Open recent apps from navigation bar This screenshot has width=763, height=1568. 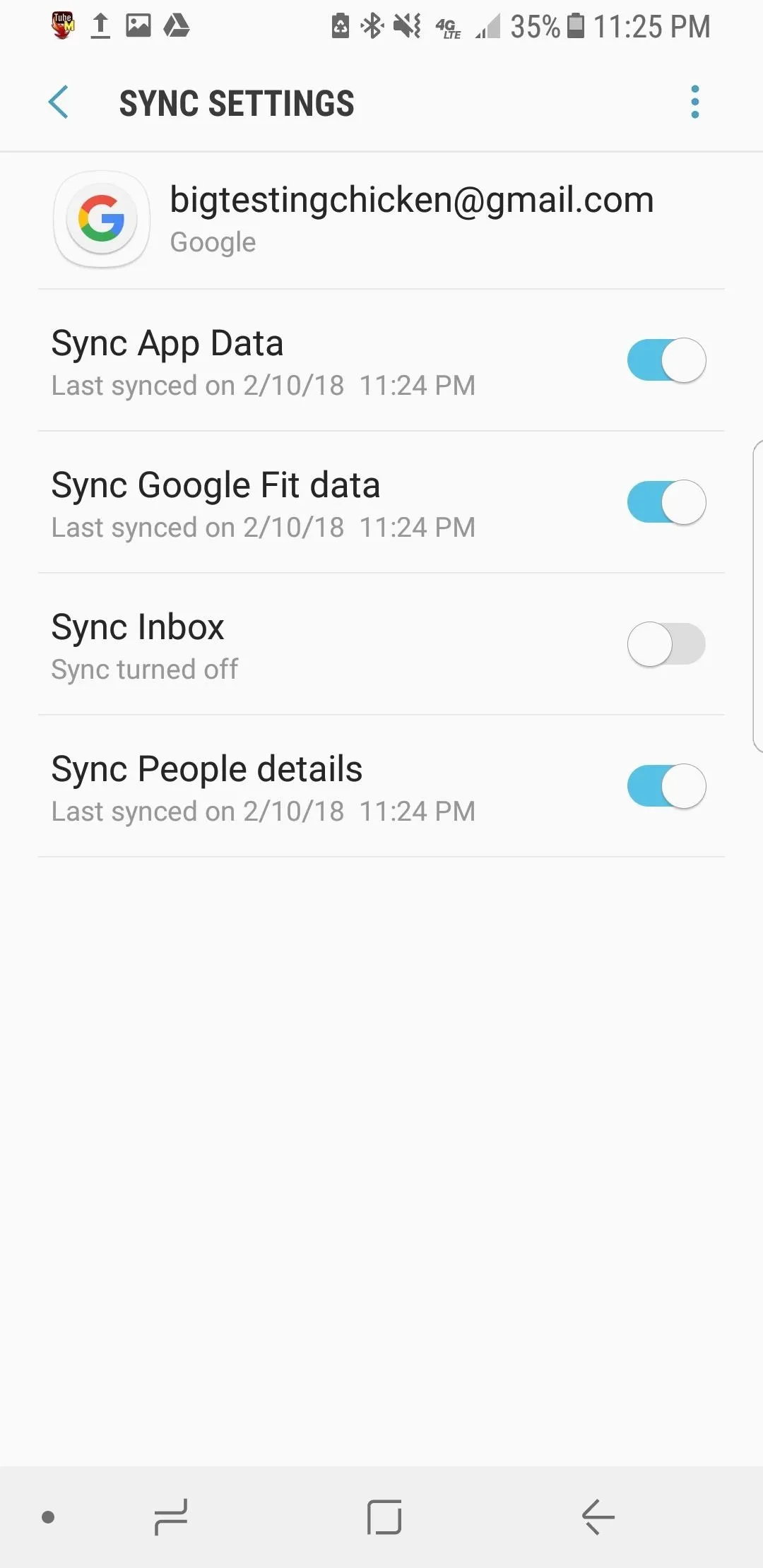coord(171,1517)
